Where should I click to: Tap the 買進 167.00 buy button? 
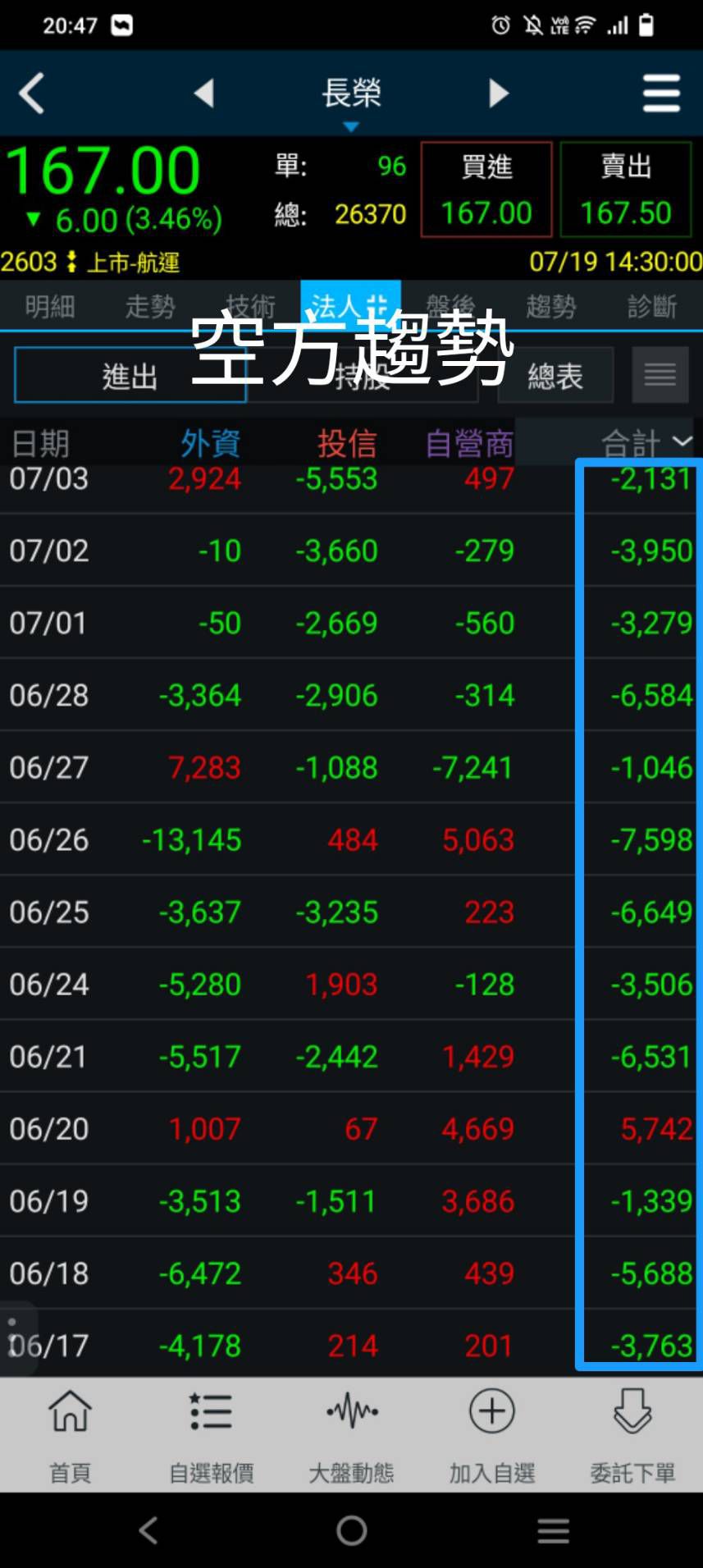point(486,190)
